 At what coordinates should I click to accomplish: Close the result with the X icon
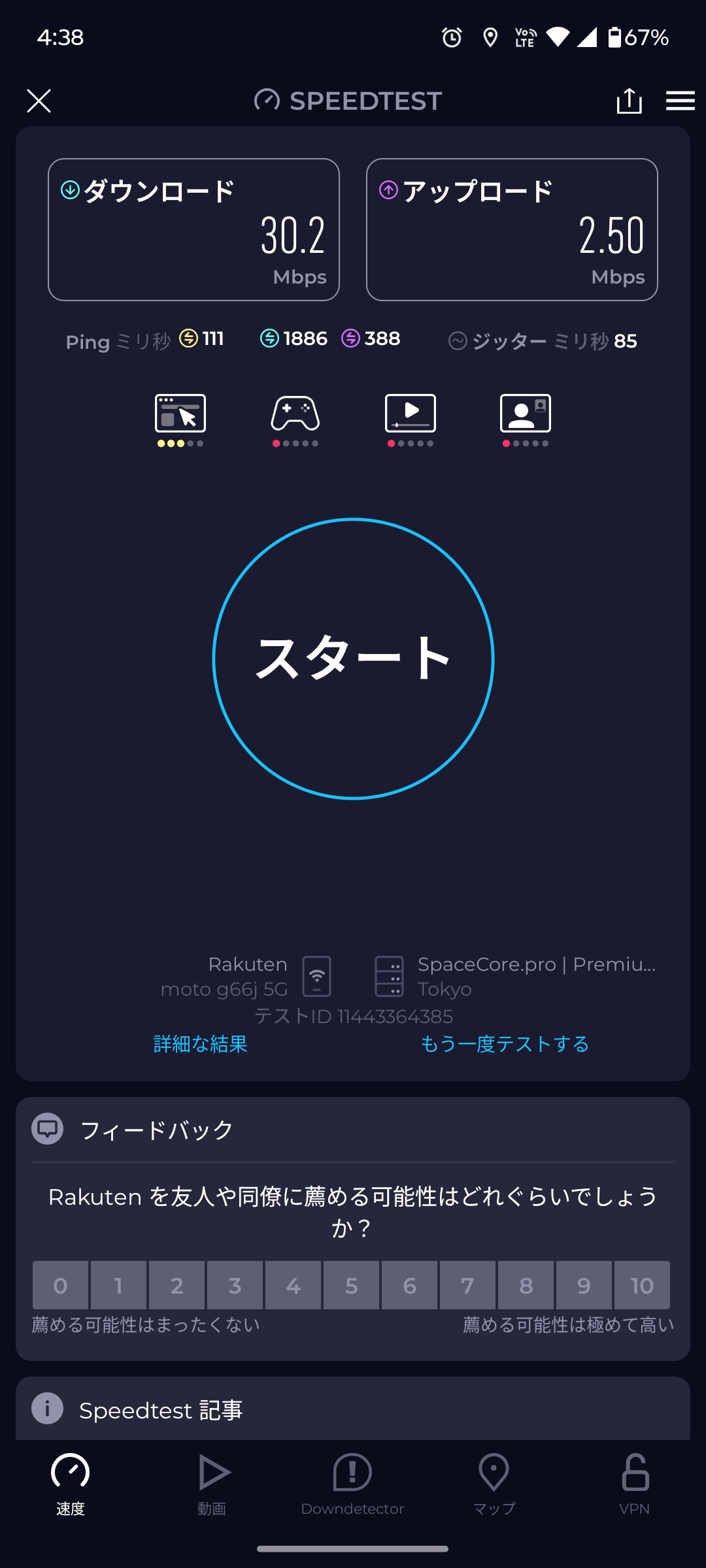pyautogui.click(x=39, y=101)
